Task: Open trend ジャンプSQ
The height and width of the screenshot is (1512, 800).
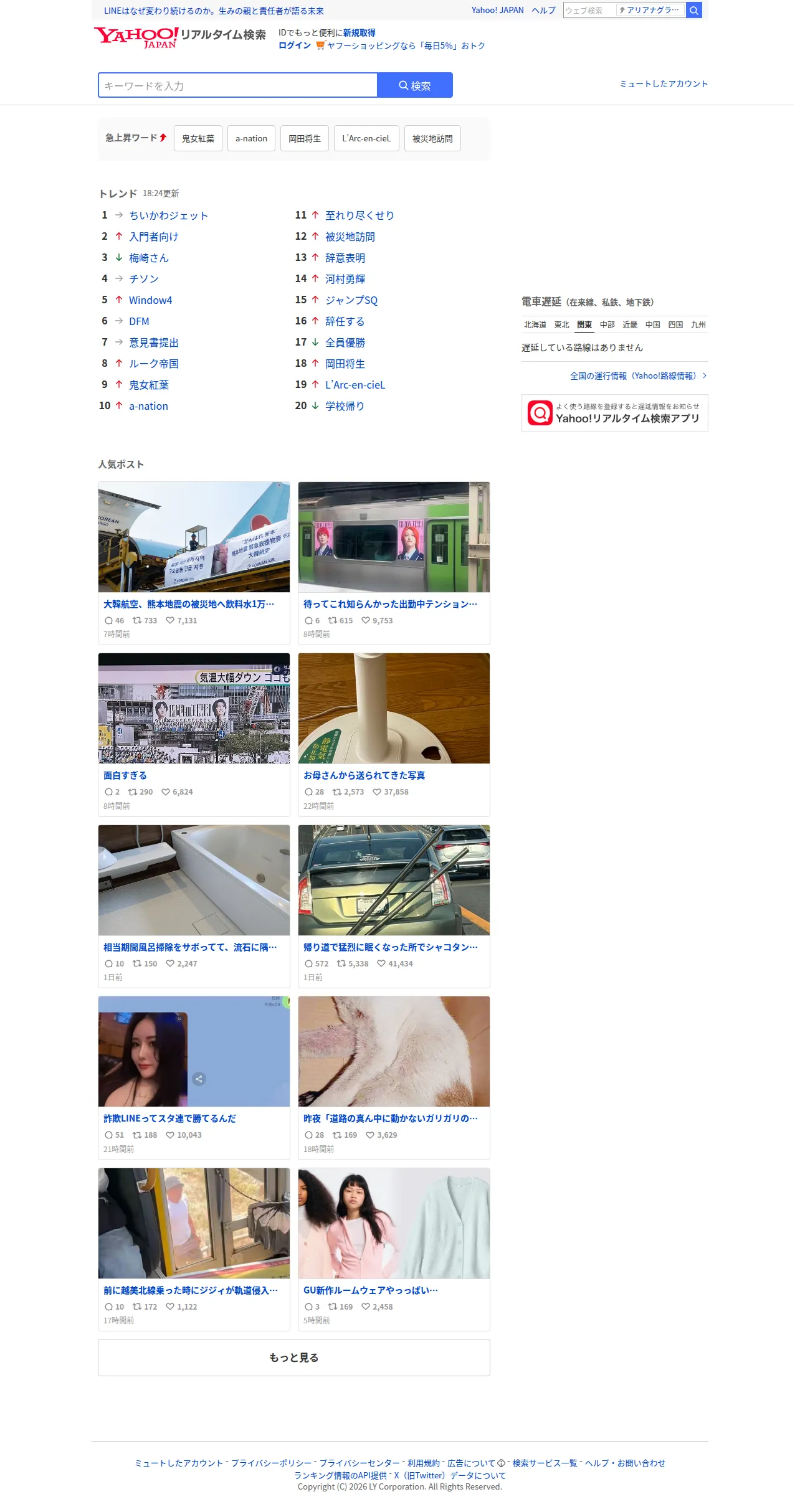Action: (351, 300)
